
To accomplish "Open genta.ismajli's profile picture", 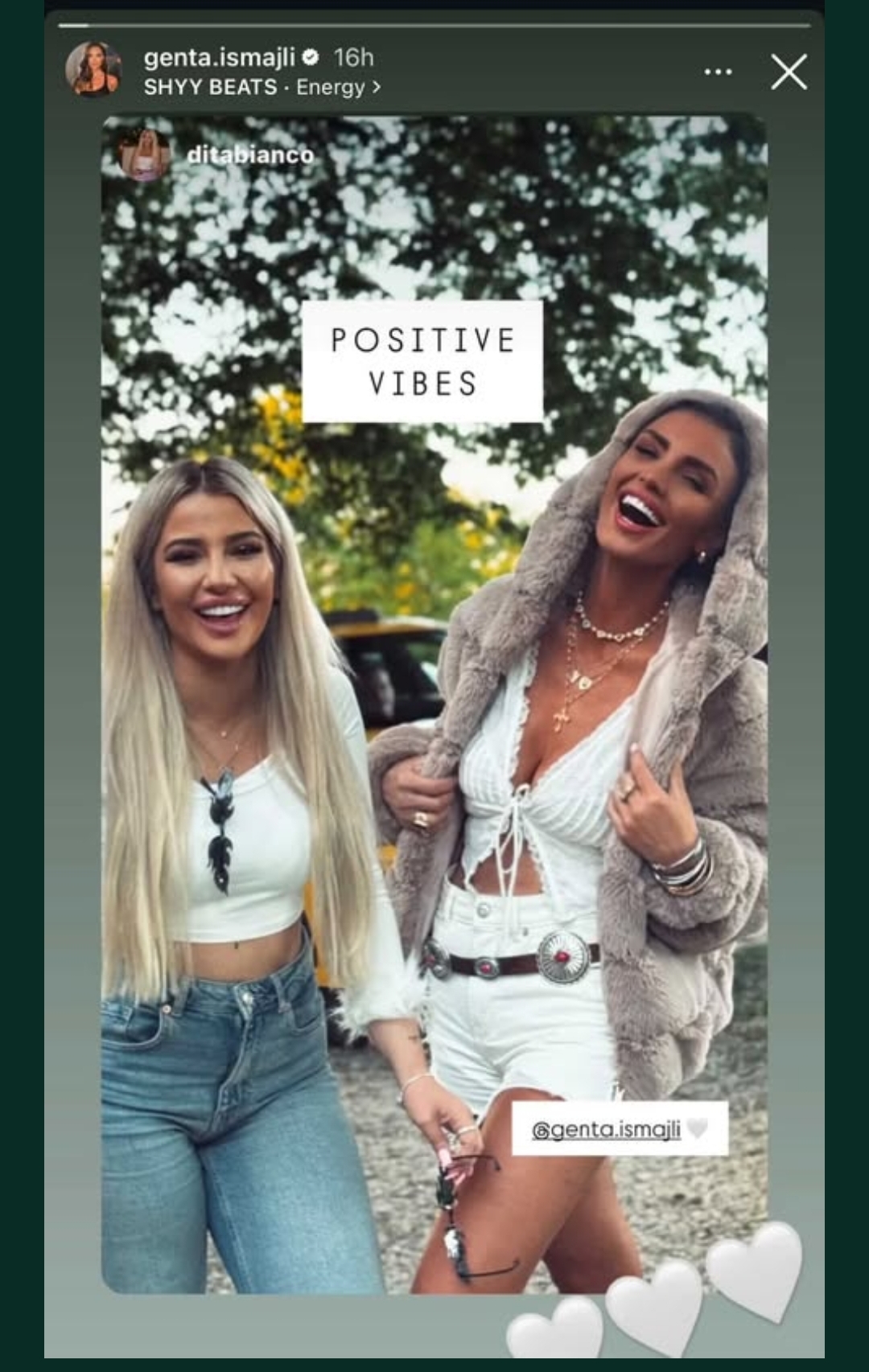I will (93, 70).
